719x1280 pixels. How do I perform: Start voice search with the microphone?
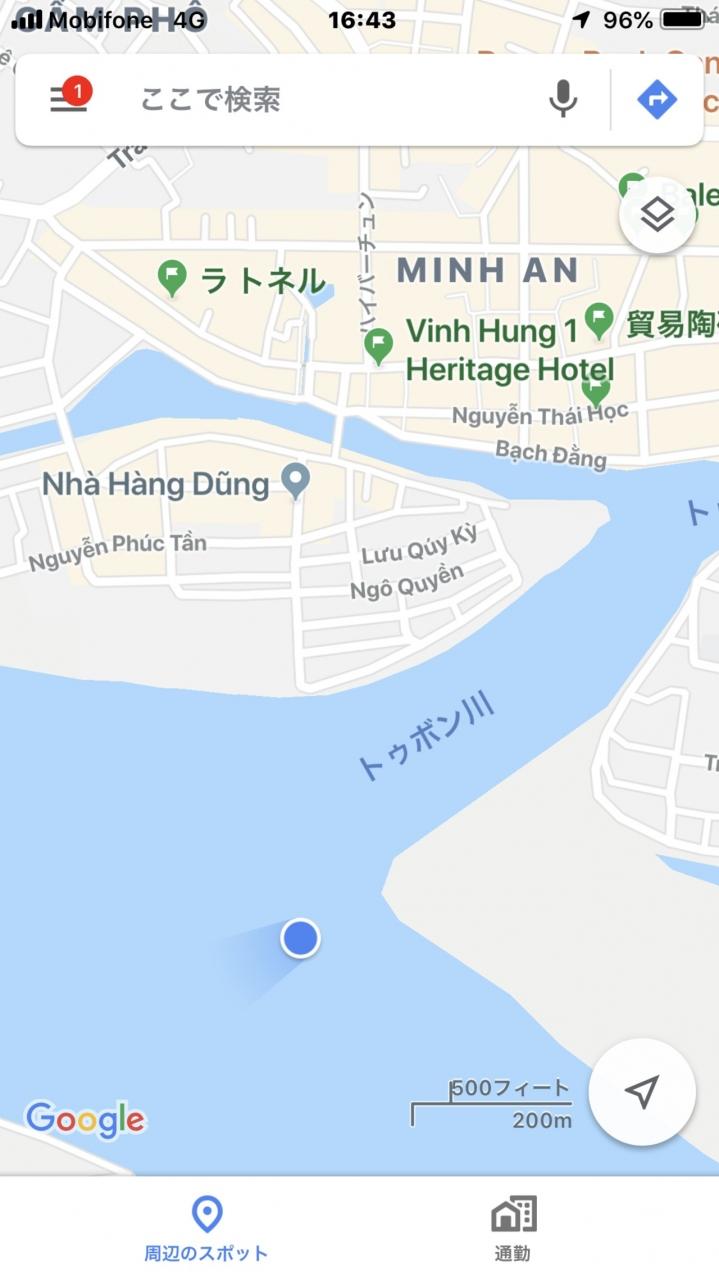564,99
